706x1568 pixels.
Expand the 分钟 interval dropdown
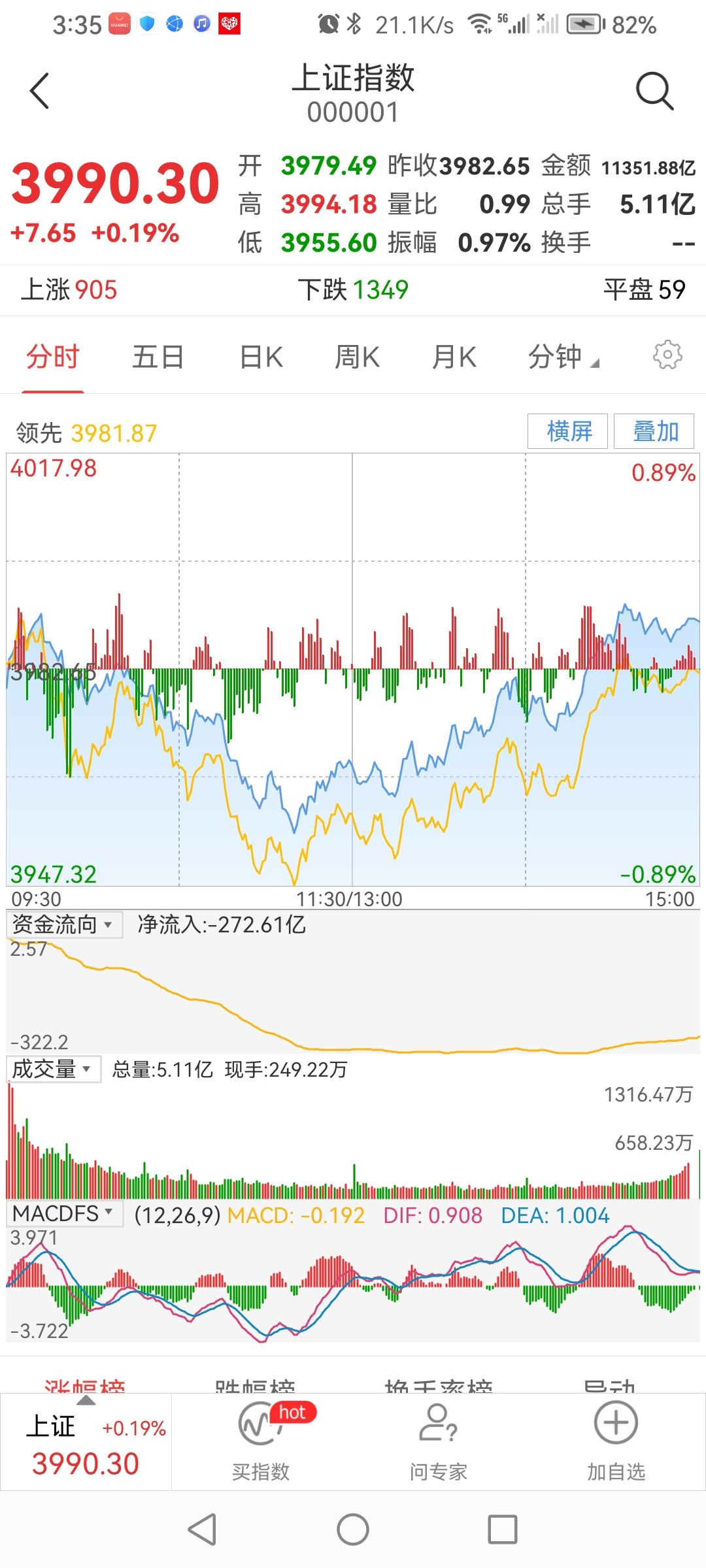click(563, 357)
